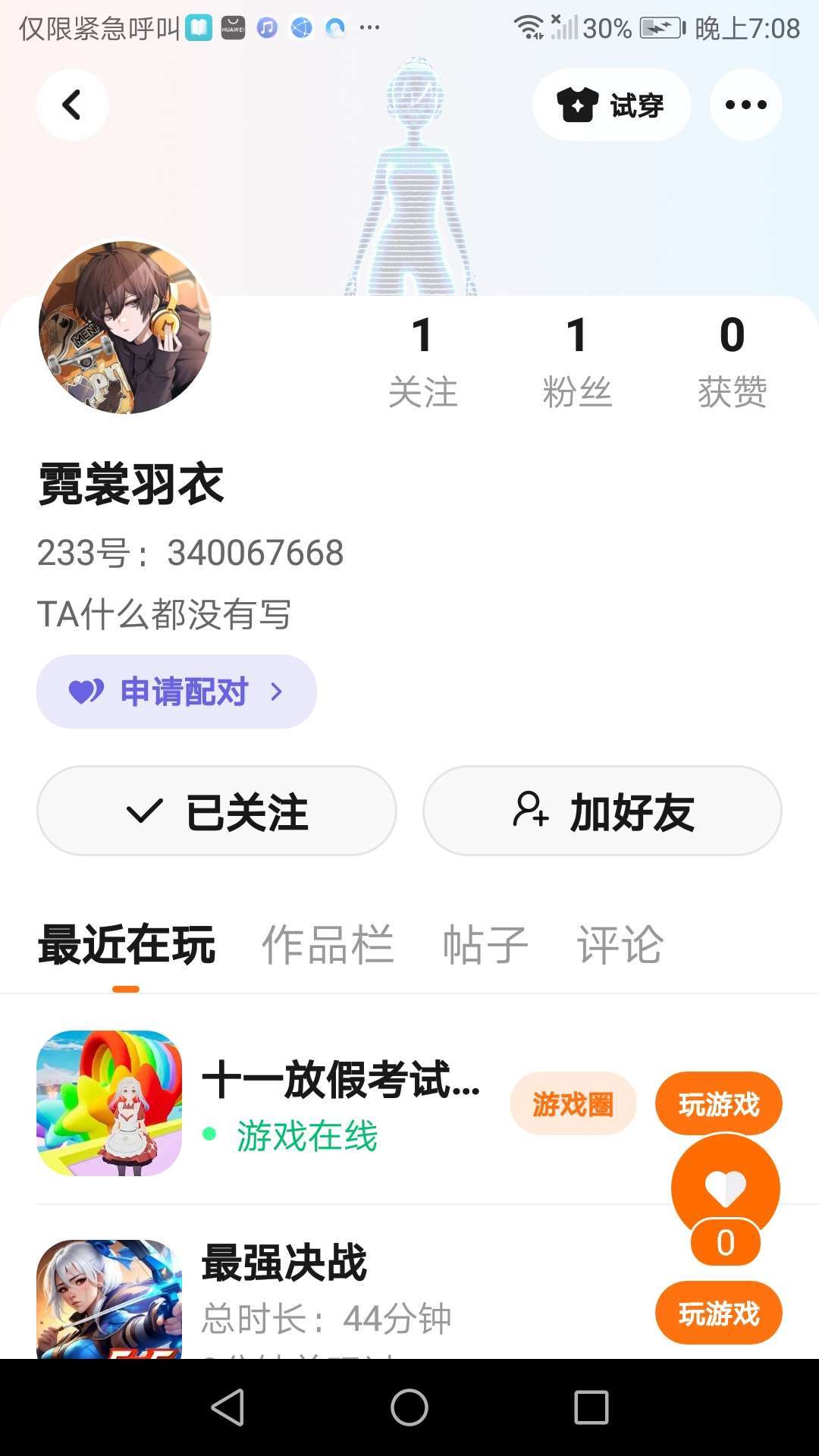Go back using the top-left arrow
The image size is (819, 1456).
(x=72, y=105)
